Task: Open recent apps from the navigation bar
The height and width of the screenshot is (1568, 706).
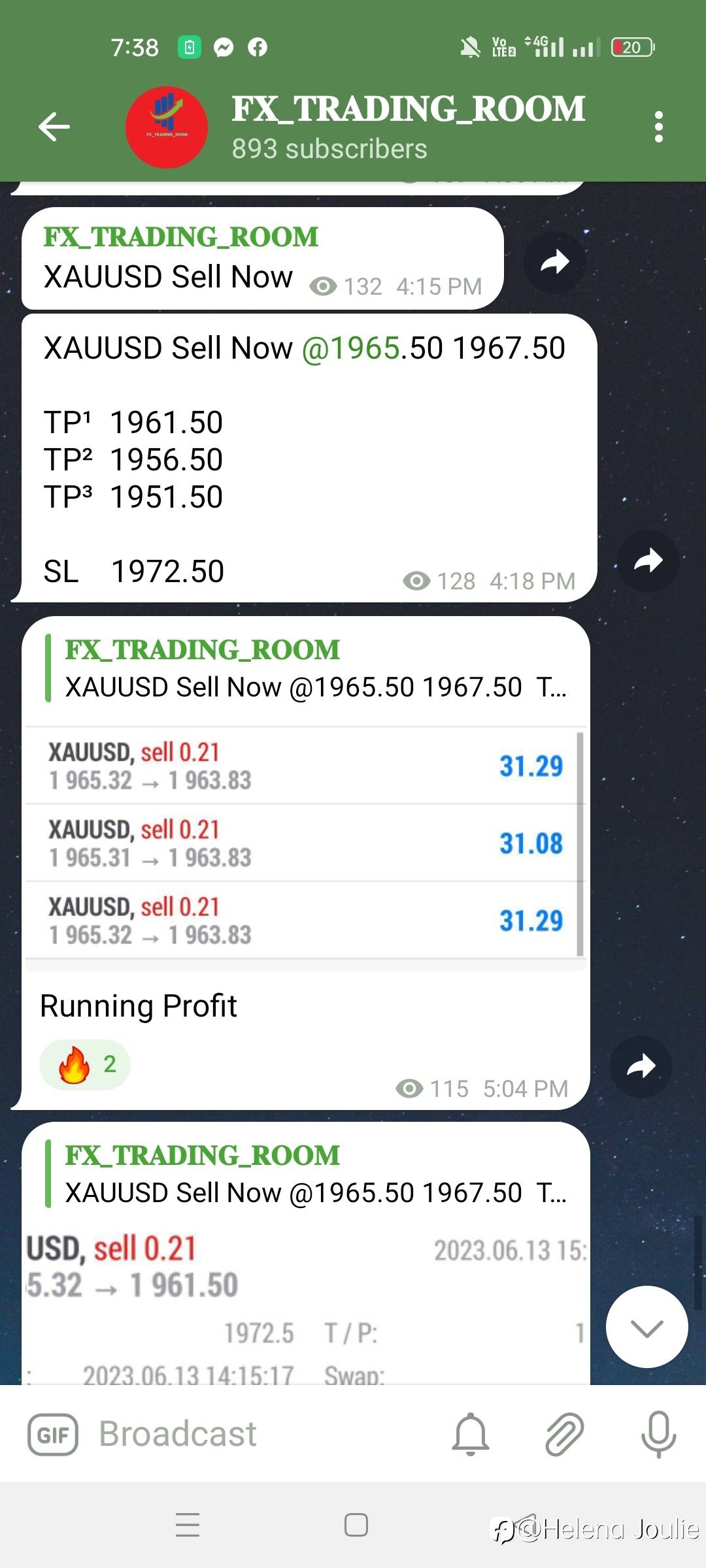Action: point(188,1525)
